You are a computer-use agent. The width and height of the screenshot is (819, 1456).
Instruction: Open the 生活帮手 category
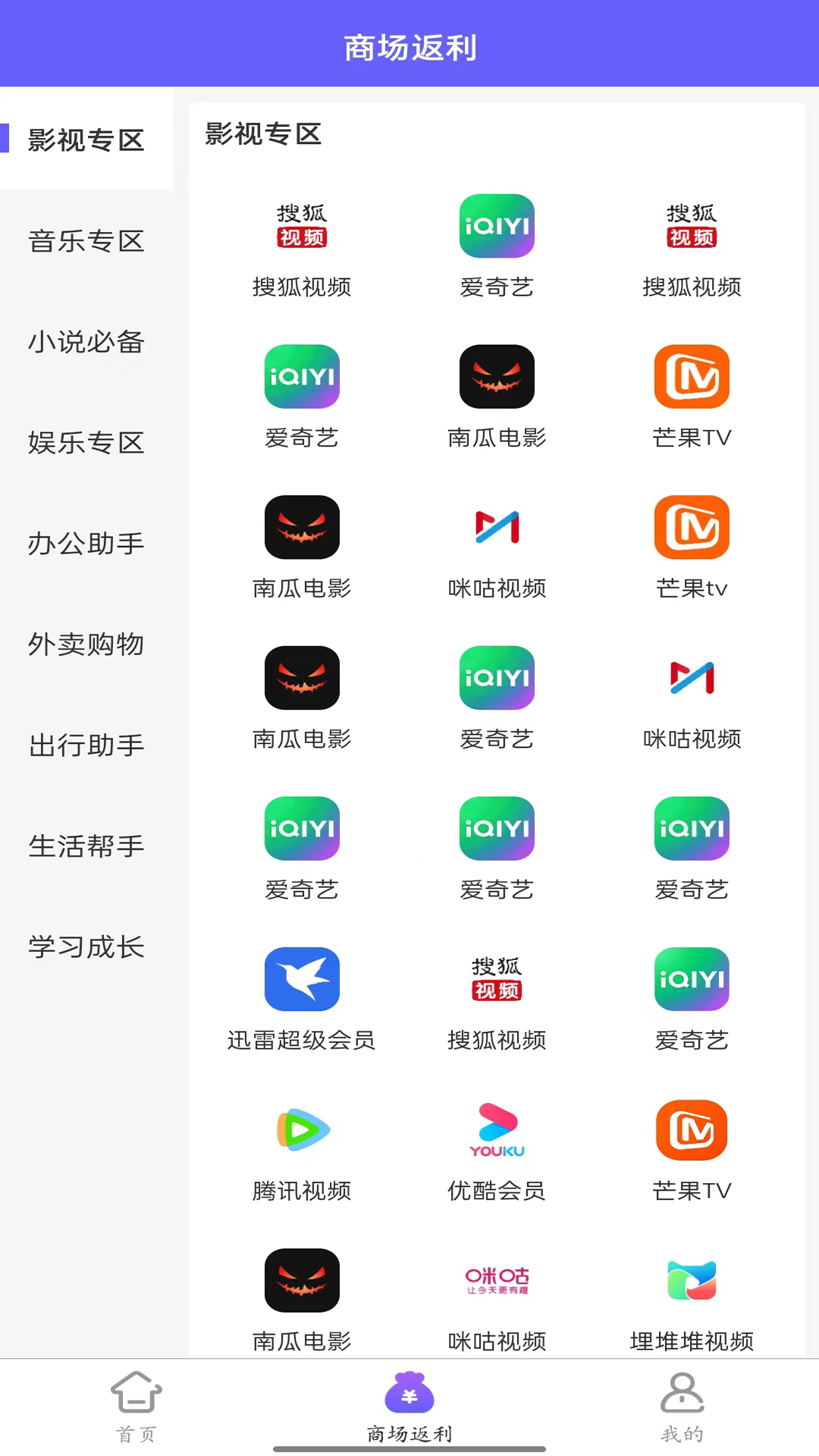coord(86,846)
